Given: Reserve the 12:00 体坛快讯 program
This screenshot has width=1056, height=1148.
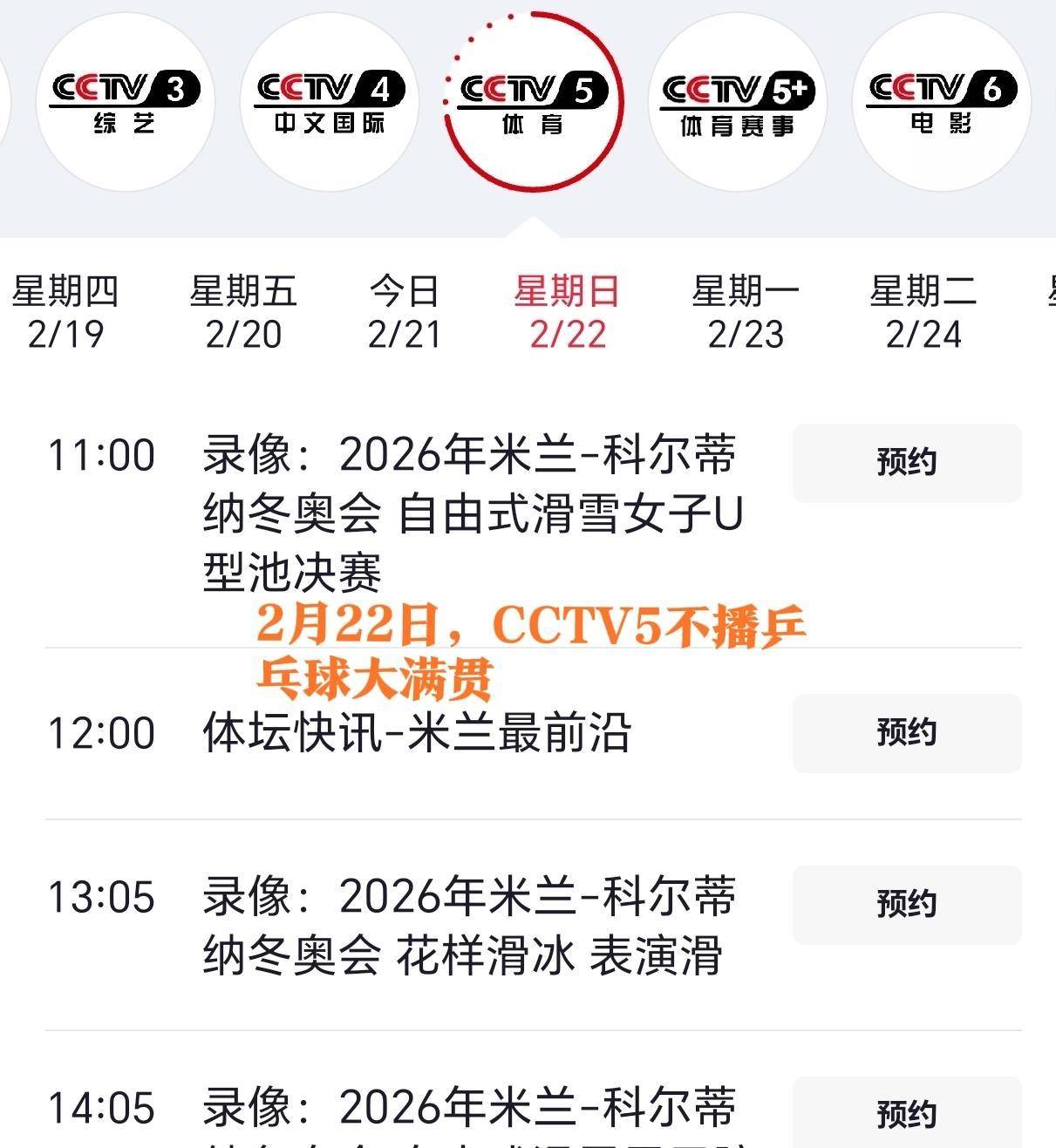Looking at the screenshot, I should pos(907,733).
